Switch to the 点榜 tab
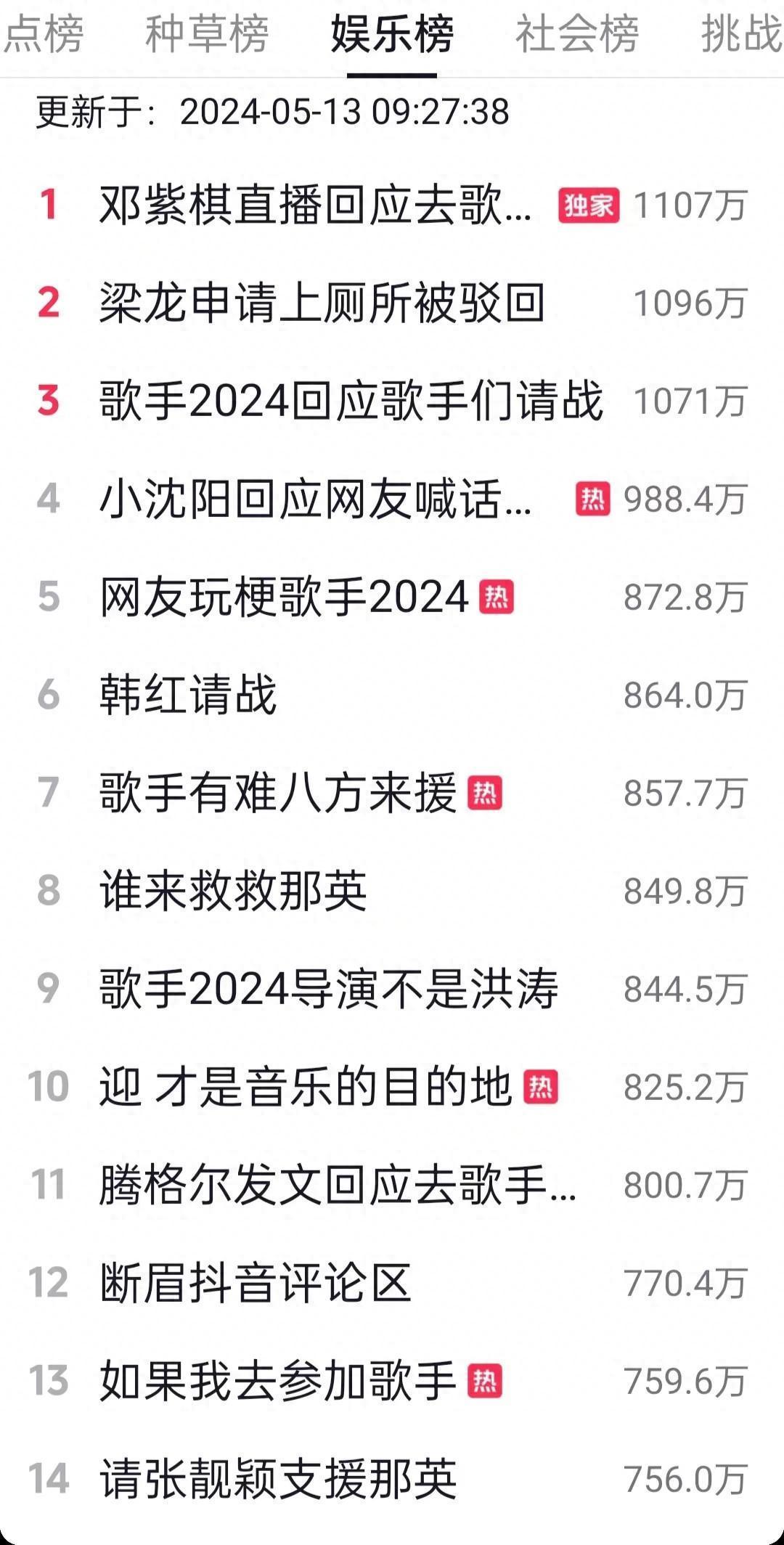 tap(42, 34)
